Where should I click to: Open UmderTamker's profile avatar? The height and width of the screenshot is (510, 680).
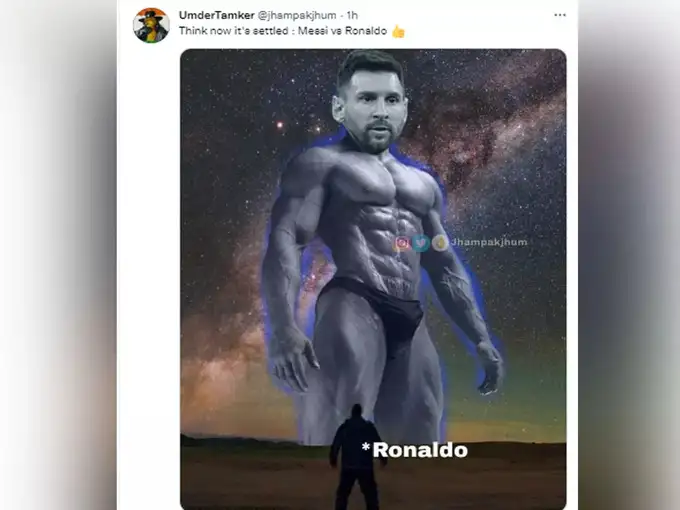tap(151, 24)
